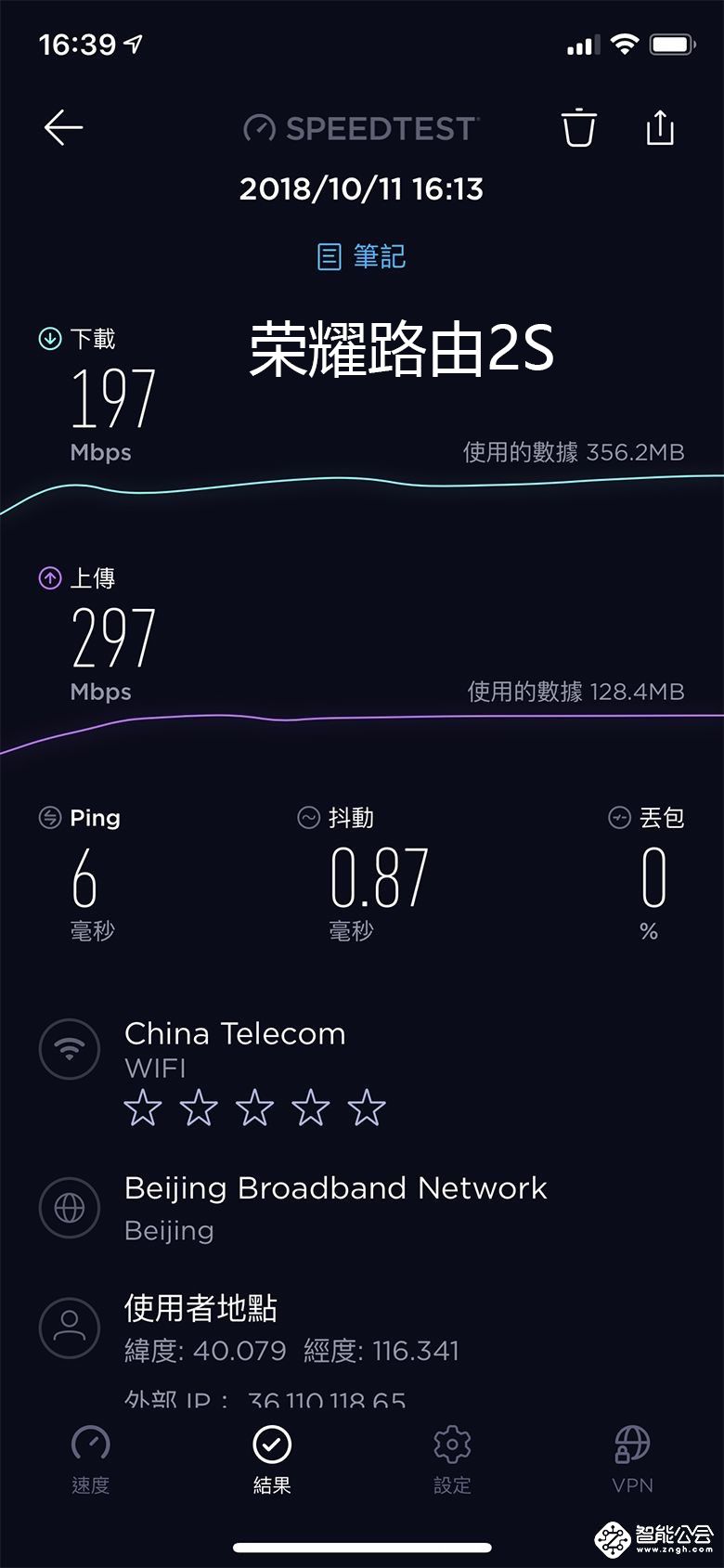Tap the Ping latency icon
The height and width of the screenshot is (1568, 724).
tap(48, 818)
